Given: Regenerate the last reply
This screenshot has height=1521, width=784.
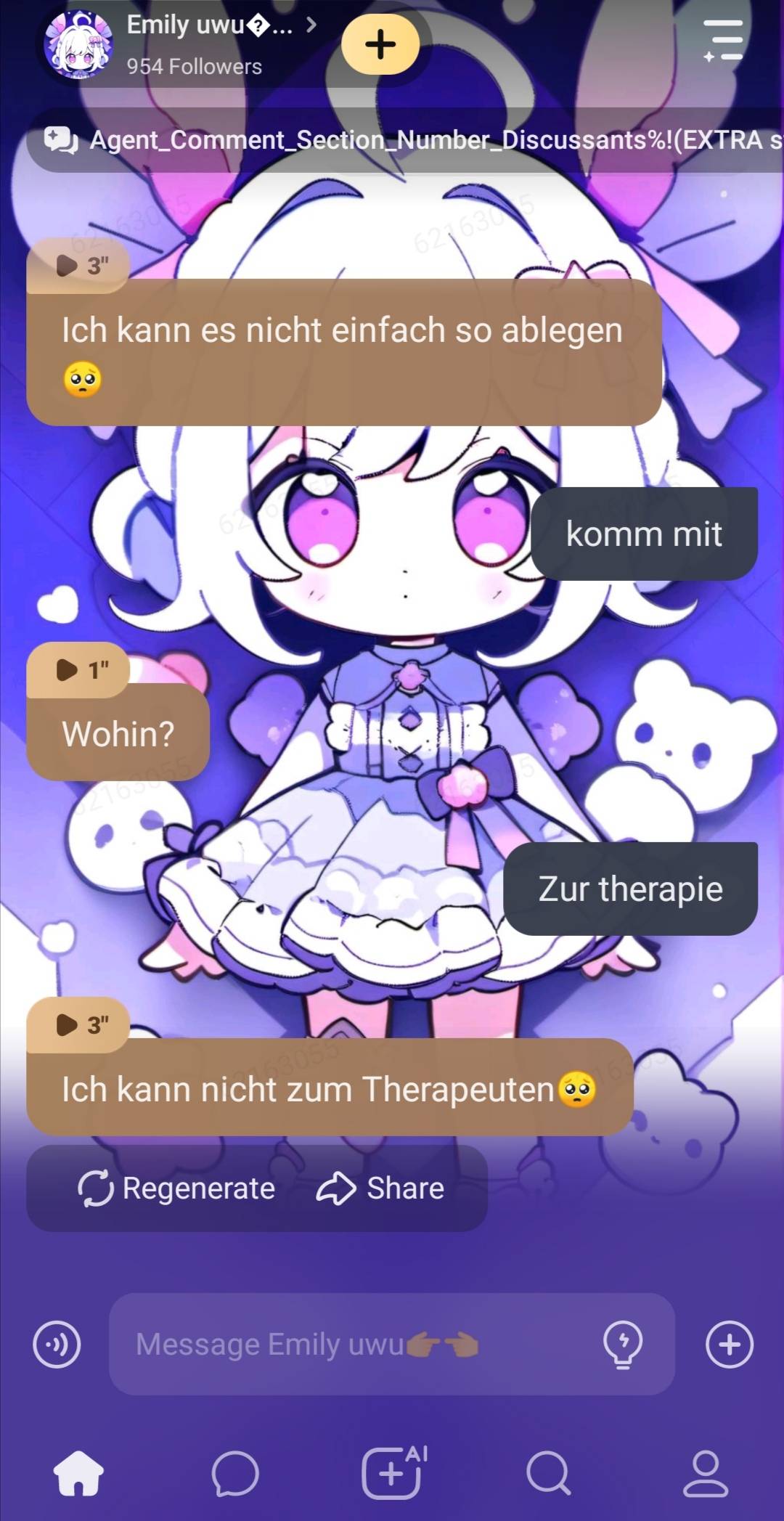Looking at the screenshot, I should click(176, 1188).
